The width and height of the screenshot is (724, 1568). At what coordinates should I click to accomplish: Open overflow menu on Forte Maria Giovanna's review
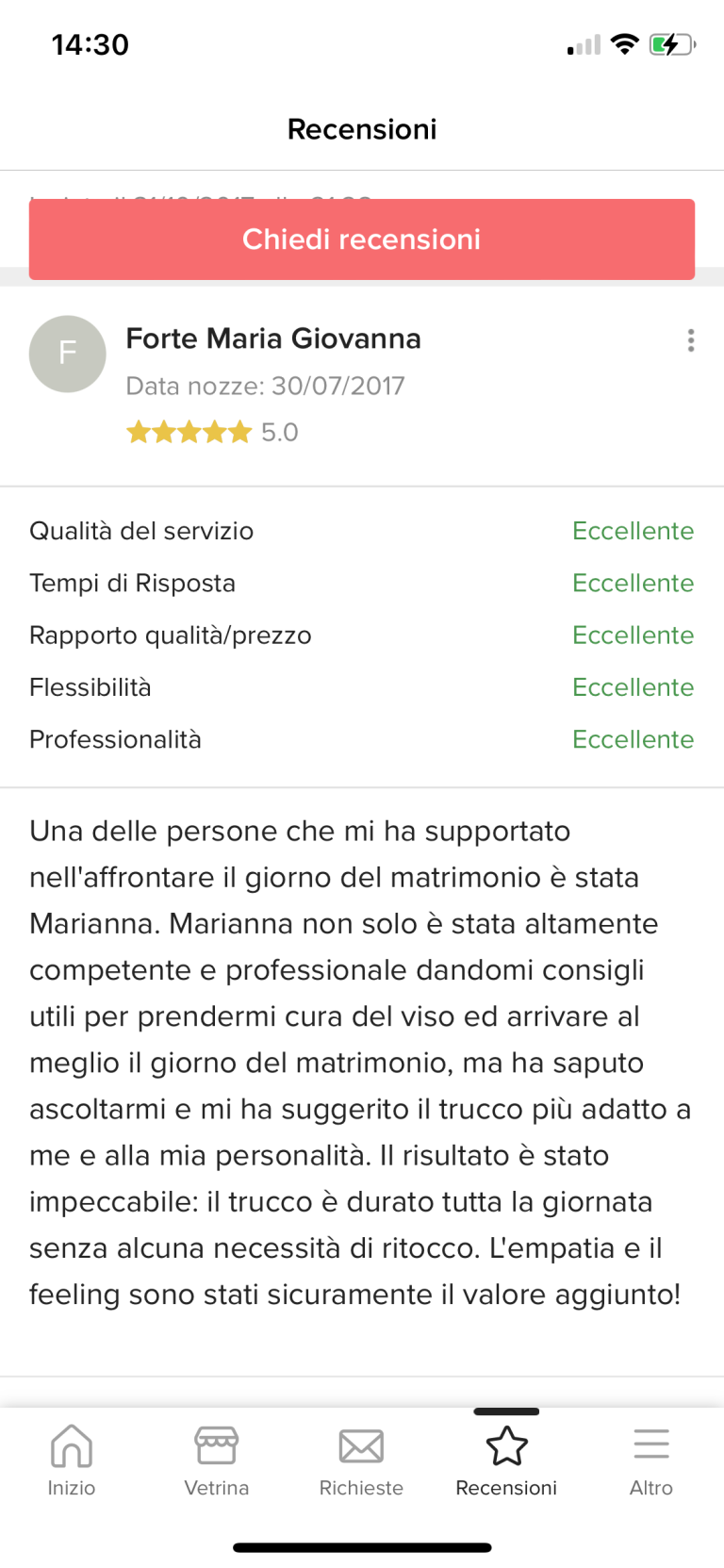(x=691, y=340)
